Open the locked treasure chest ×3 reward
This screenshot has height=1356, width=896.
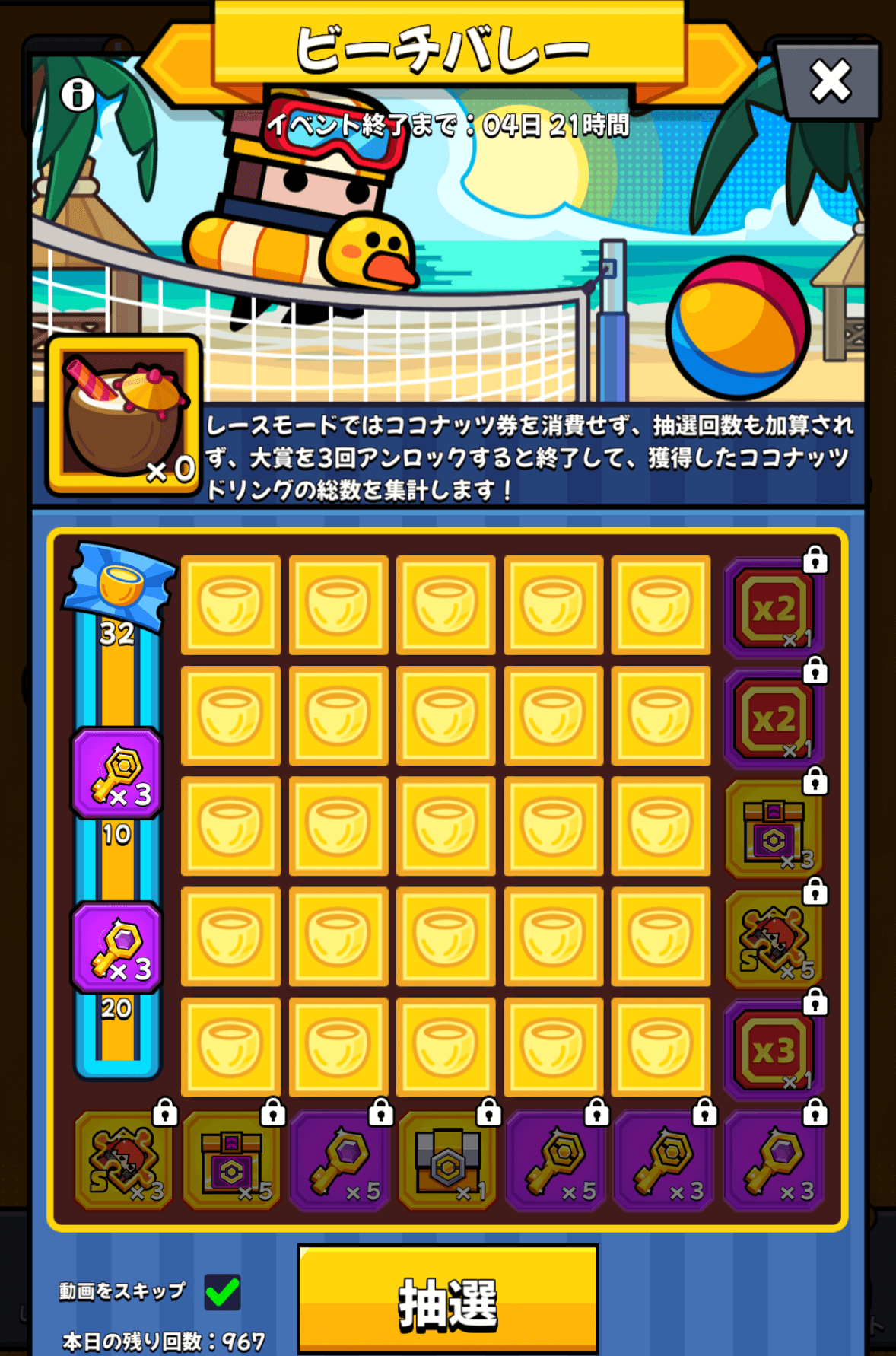pos(773,829)
